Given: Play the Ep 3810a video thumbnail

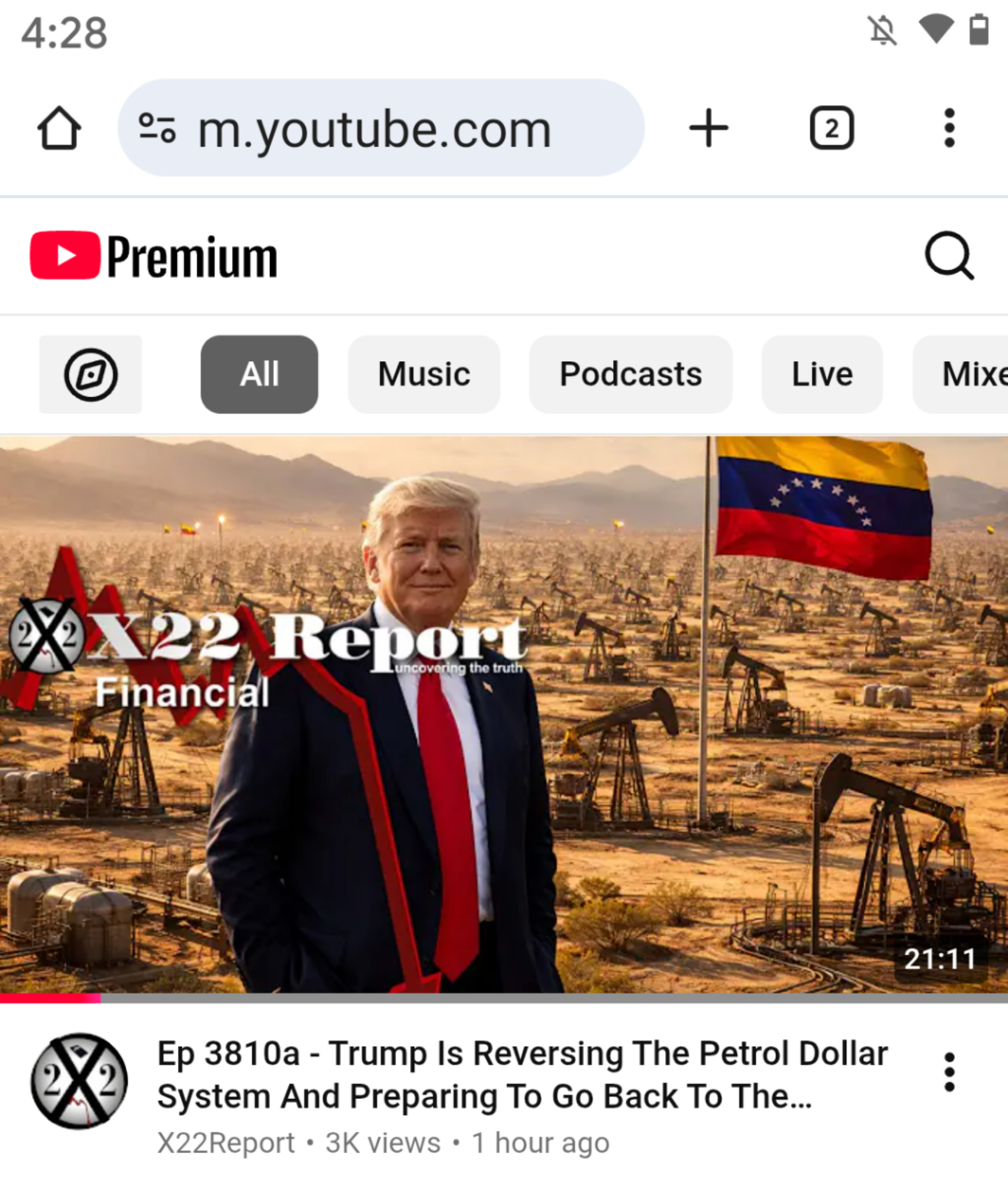Looking at the screenshot, I should (504, 715).
